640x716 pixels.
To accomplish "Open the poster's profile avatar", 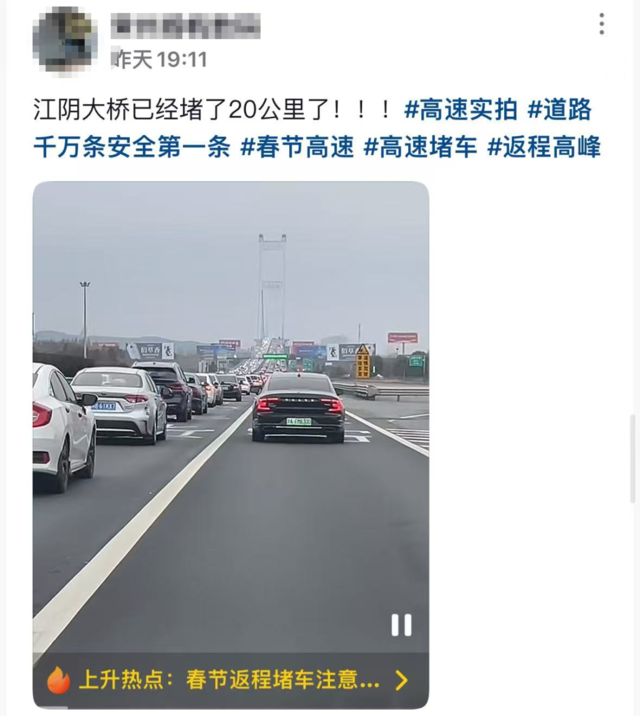I will coord(65,39).
